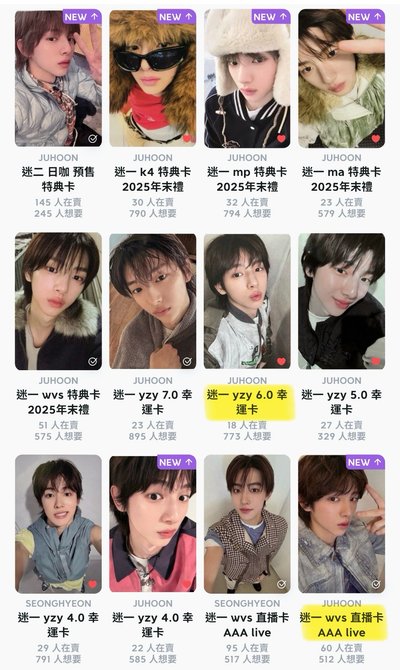Open JUHOON 迷二 日咖 預售特典卡 card
The height and width of the screenshot is (670, 400).
(x=58, y=79)
